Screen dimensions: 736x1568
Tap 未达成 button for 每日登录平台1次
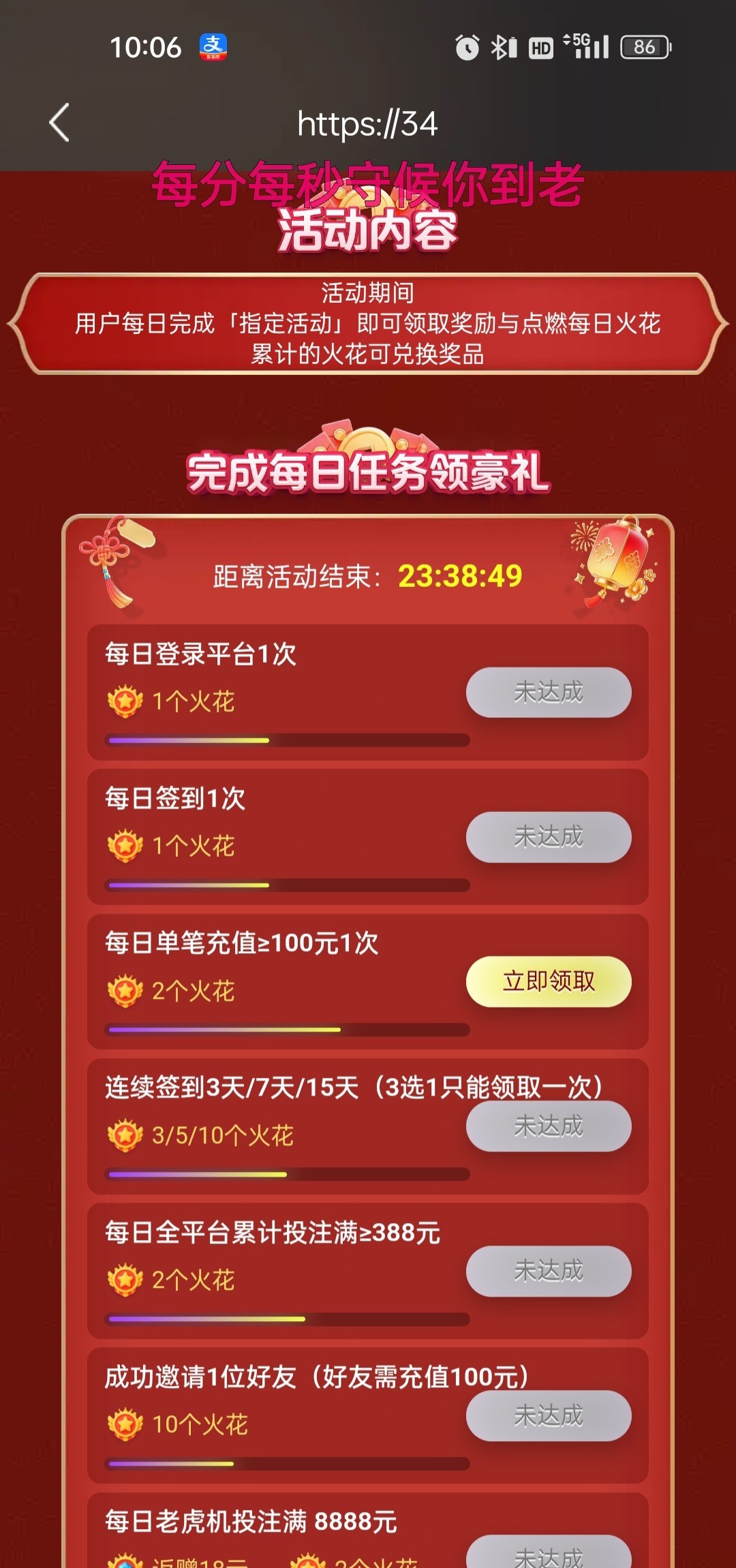pyautogui.click(x=549, y=693)
